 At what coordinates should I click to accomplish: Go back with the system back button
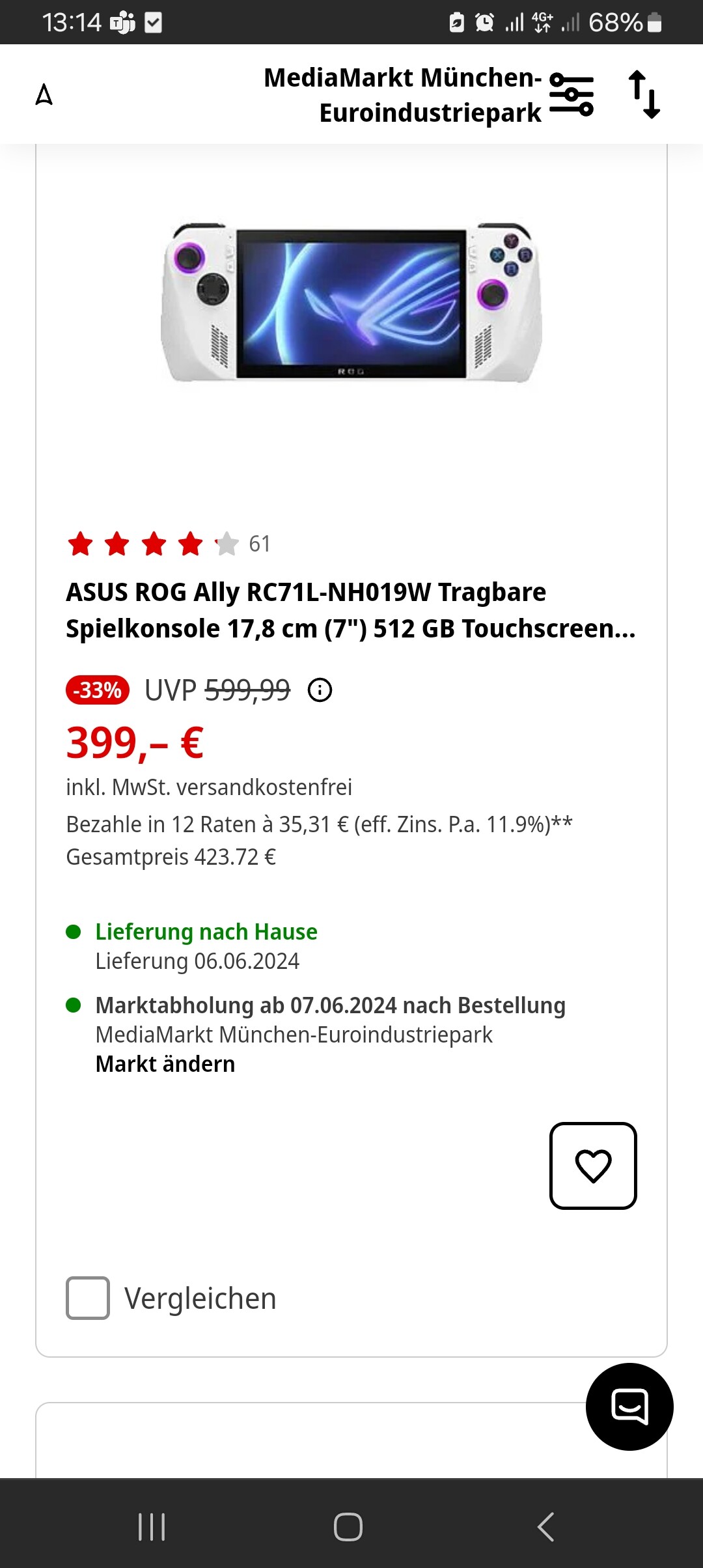pos(545,1527)
